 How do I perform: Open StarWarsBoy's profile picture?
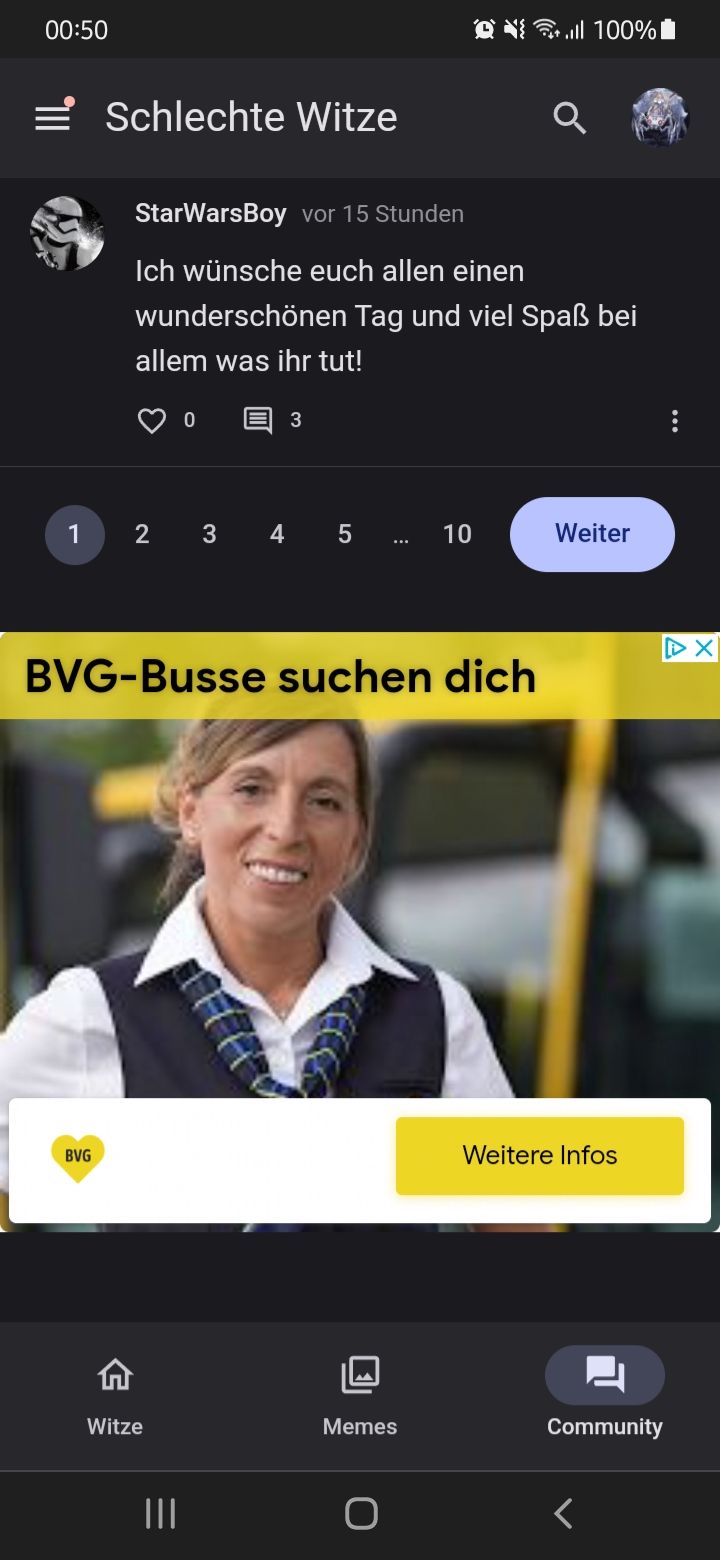[67, 233]
